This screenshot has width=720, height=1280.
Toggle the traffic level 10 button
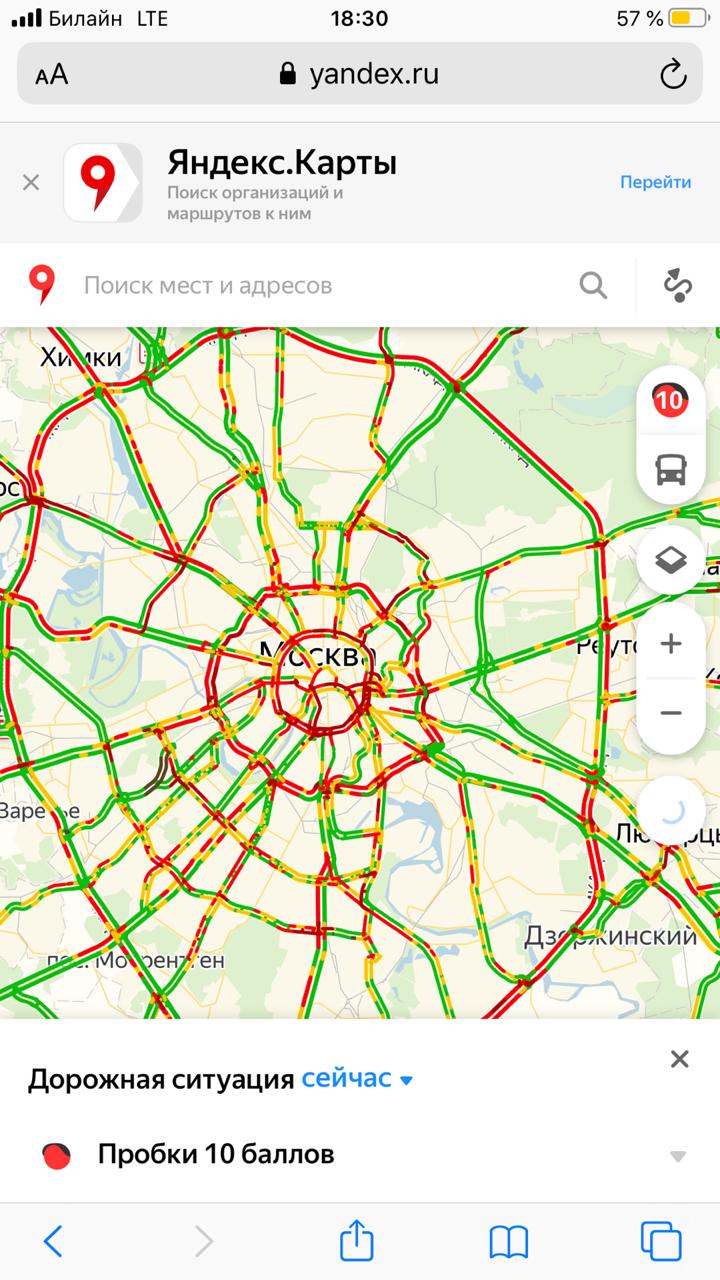tap(670, 401)
